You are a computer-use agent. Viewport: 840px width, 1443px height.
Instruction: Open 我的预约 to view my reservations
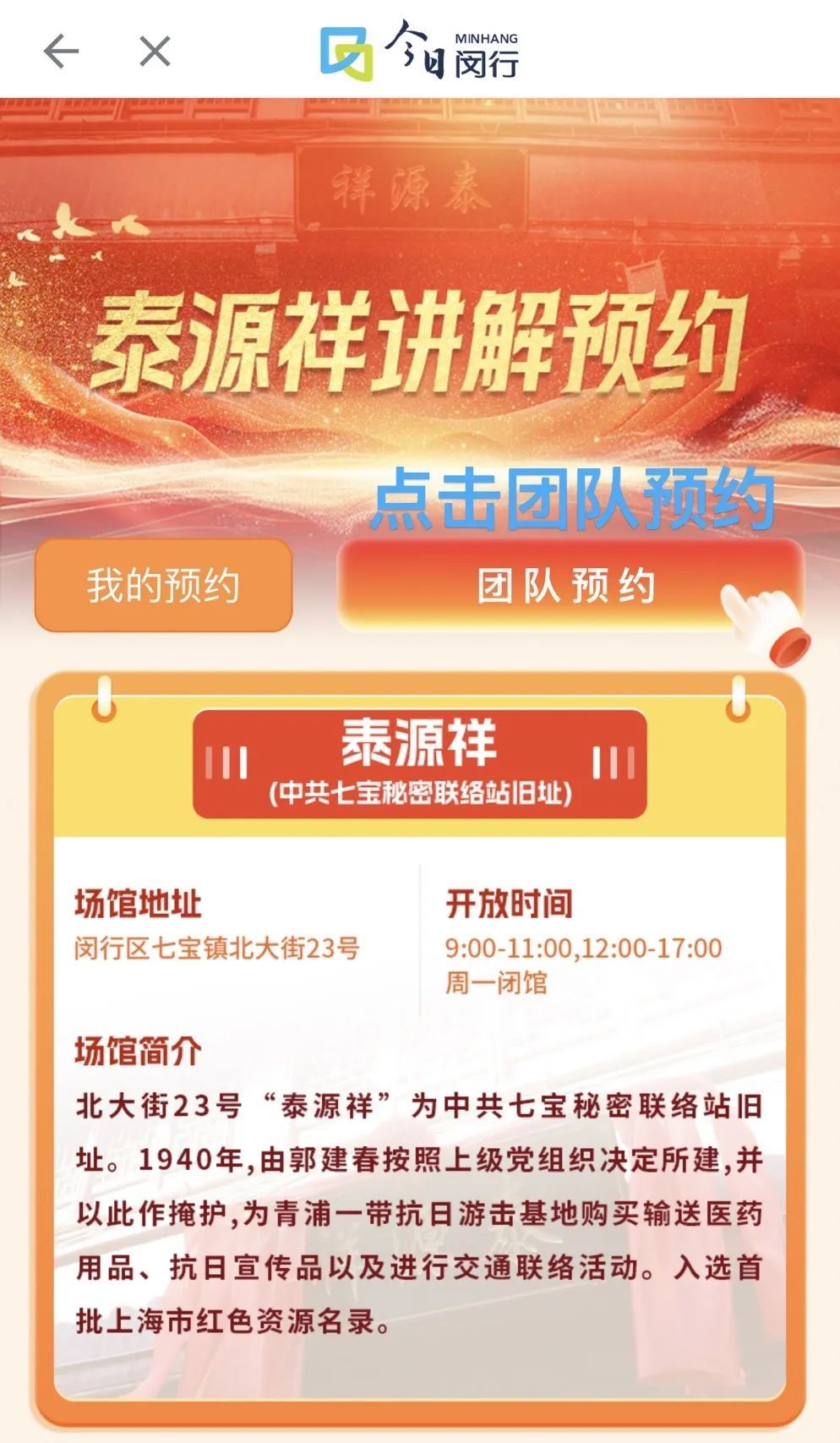pos(163,585)
